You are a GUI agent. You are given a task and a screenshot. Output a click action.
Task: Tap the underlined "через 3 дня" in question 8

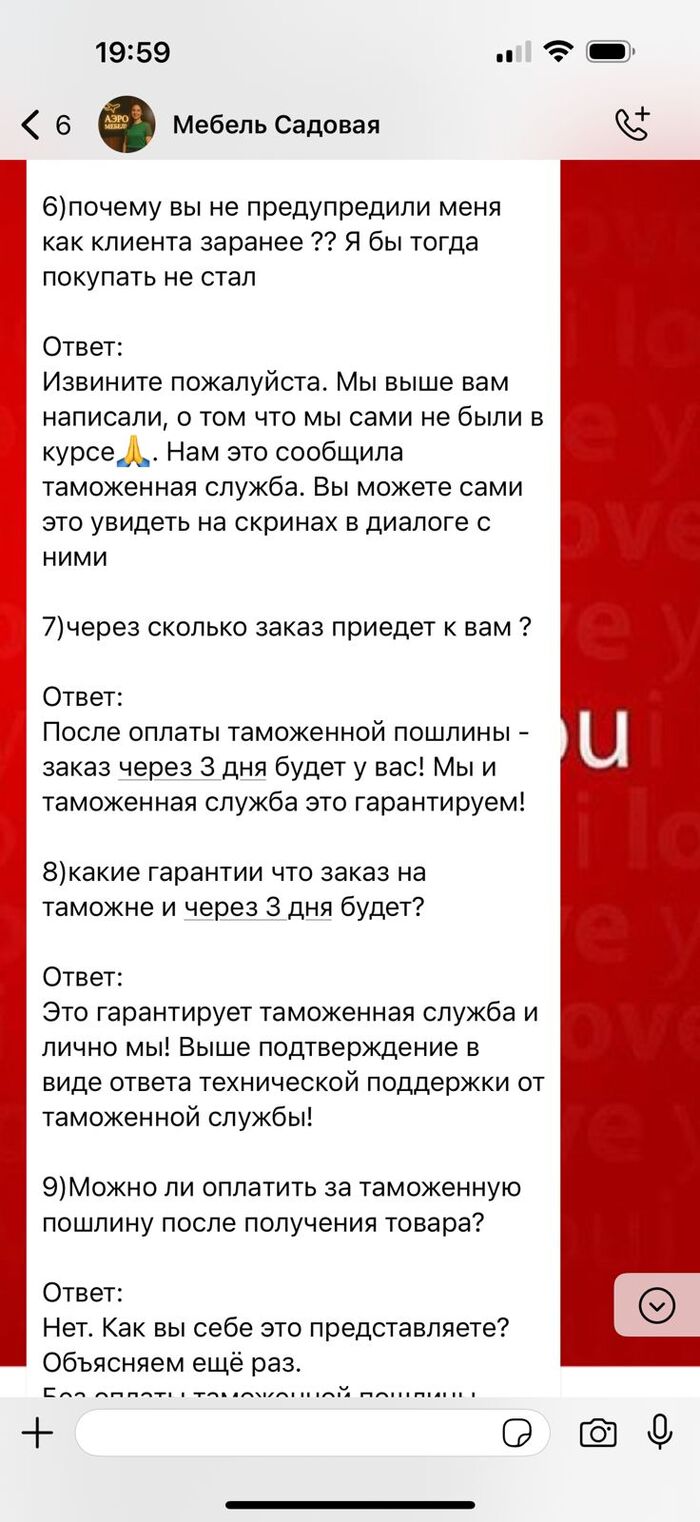pos(257,909)
